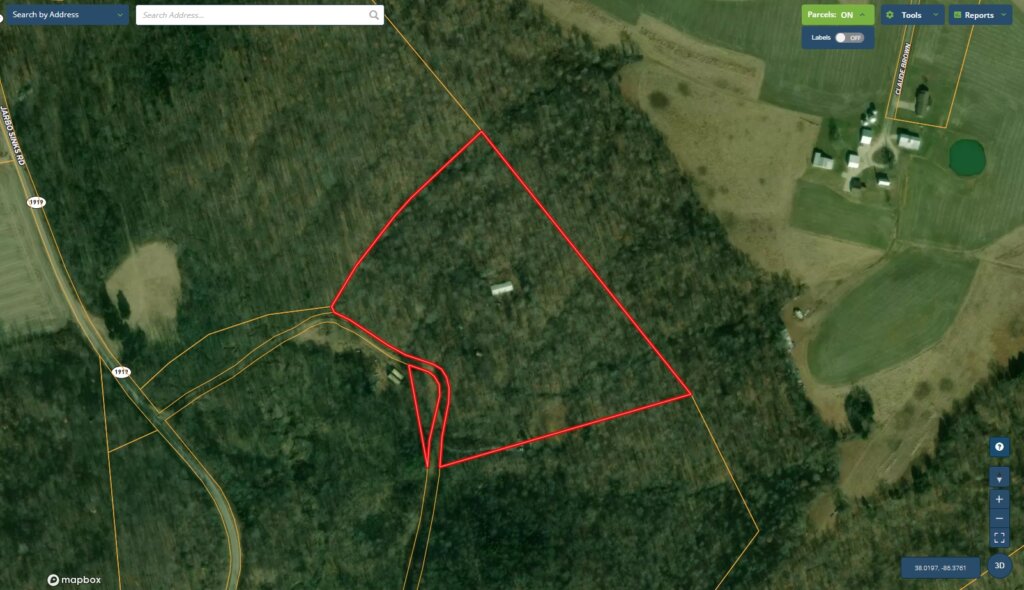This screenshot has width=1024, height=590.
Task: Open the Tools menu
Action: pos(911,15)
